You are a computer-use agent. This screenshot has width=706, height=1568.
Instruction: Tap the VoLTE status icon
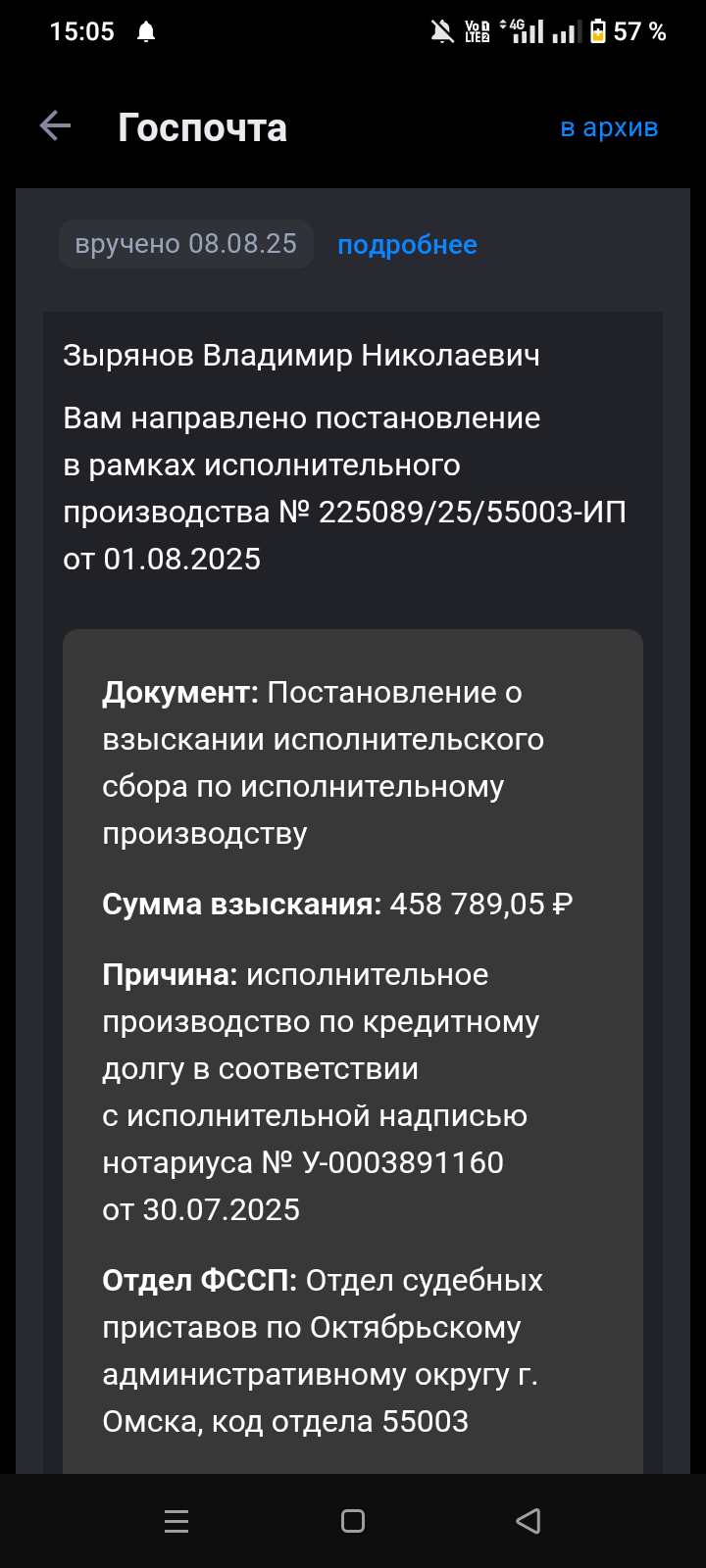coord(475,30)
